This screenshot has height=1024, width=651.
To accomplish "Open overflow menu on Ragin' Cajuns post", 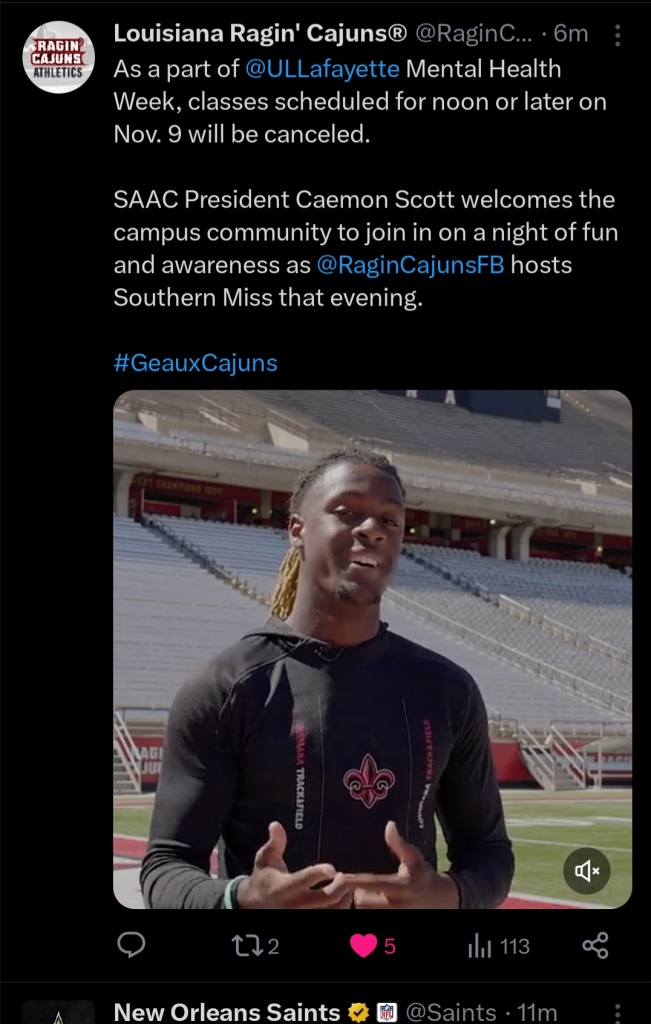I will pos(617,36).
